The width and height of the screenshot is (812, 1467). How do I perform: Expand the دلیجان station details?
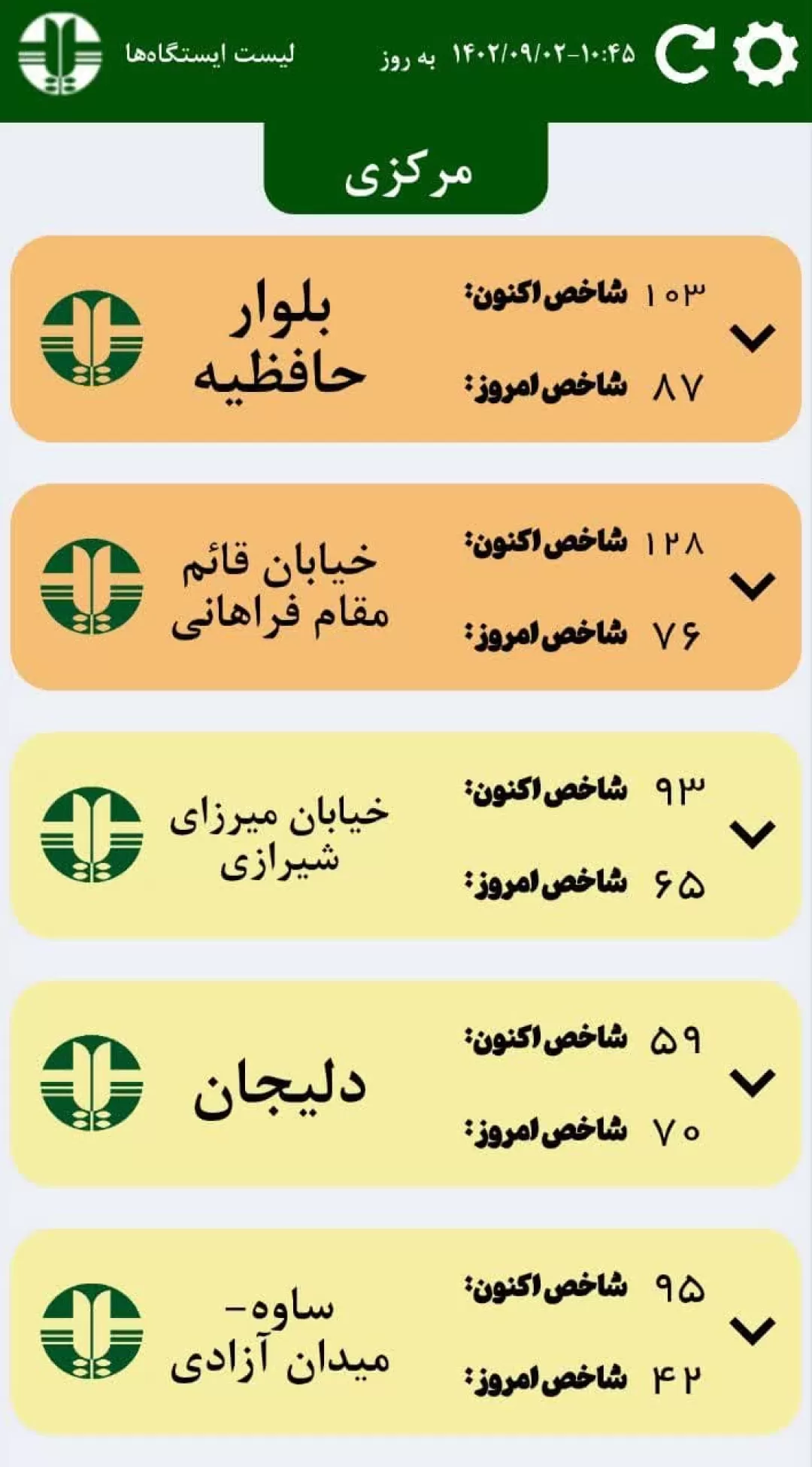coord(753,1083)
